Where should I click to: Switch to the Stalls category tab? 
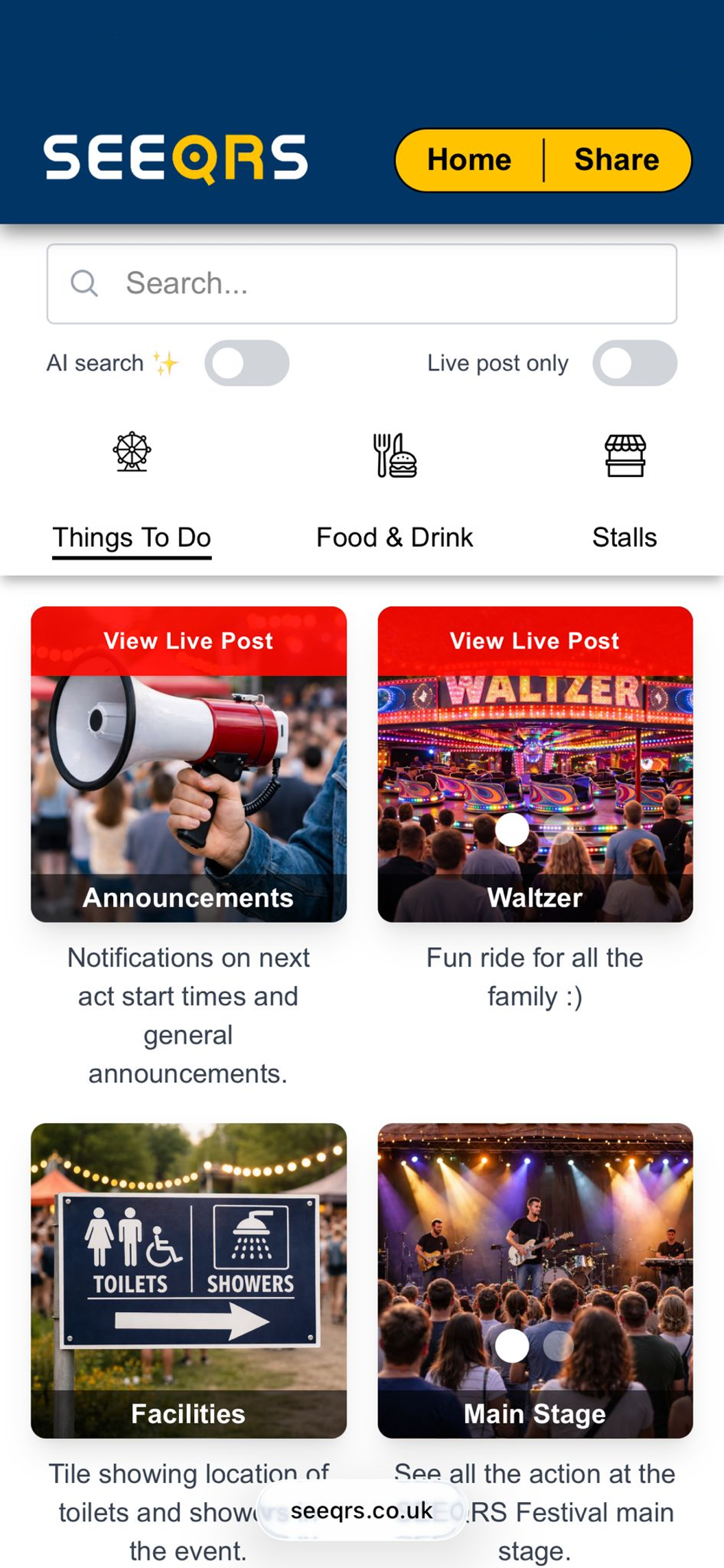coord(624,537)
